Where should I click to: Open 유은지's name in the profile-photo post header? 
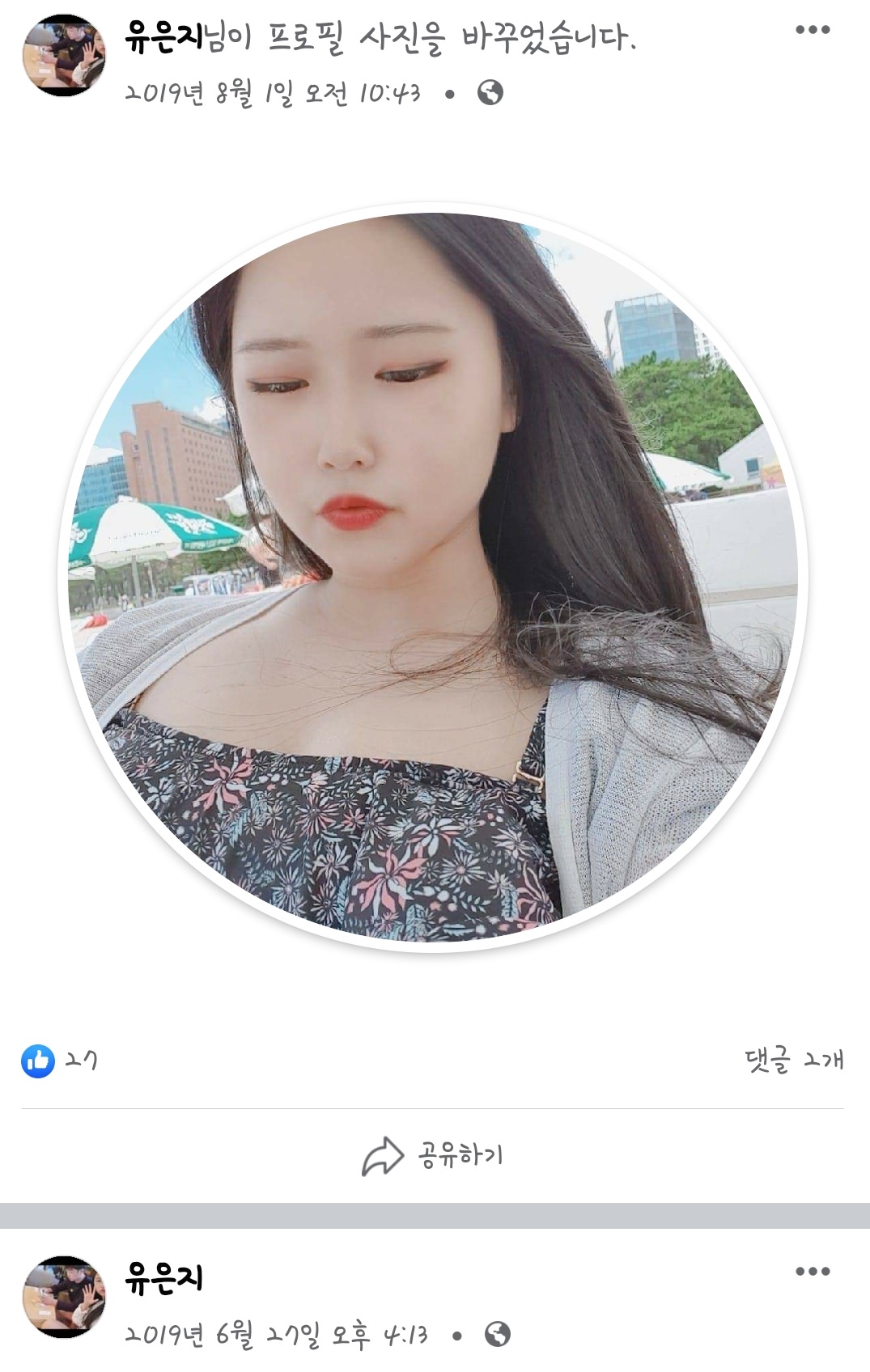[x=163, y=36]
